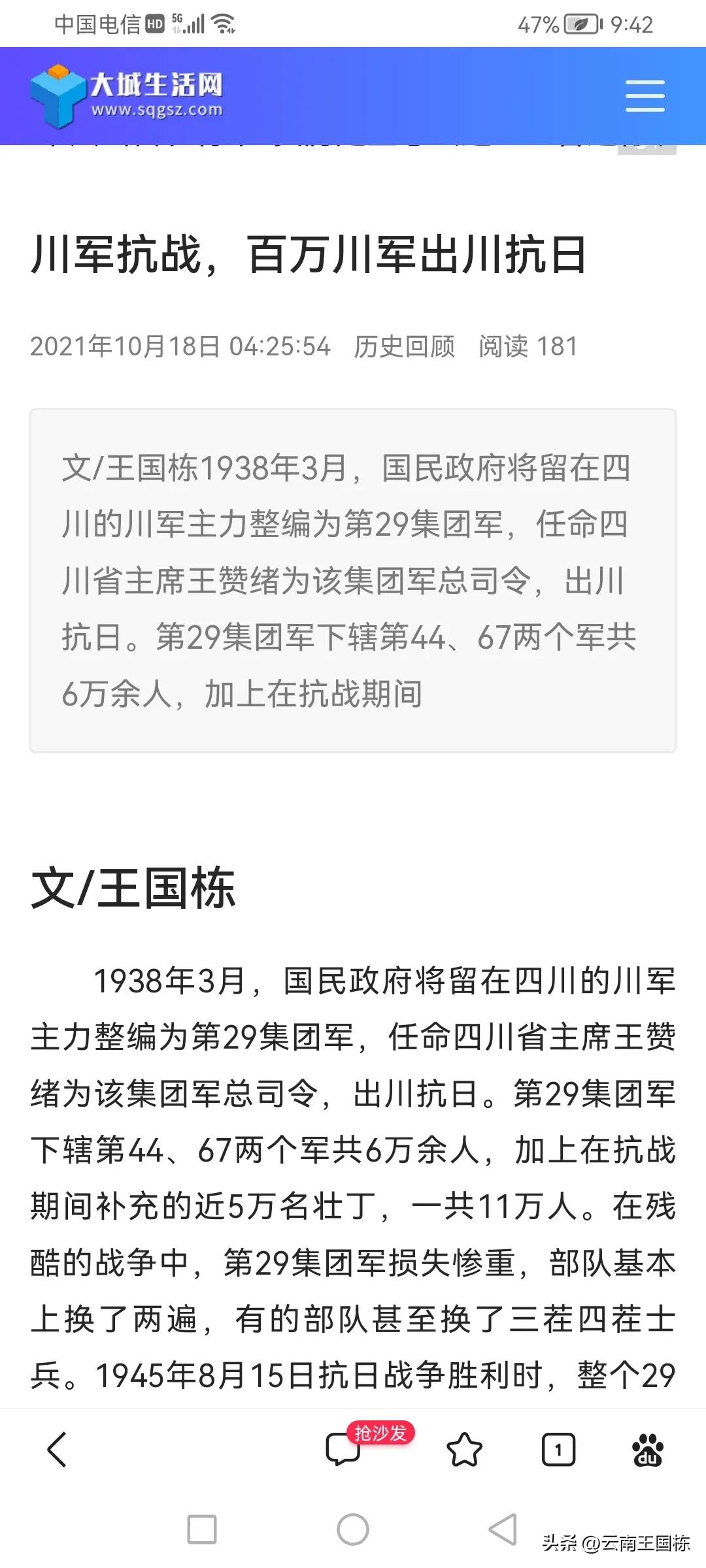Tap the 阅读 181 read counter
Screen dimensions: 706x1568
[527, 348]
